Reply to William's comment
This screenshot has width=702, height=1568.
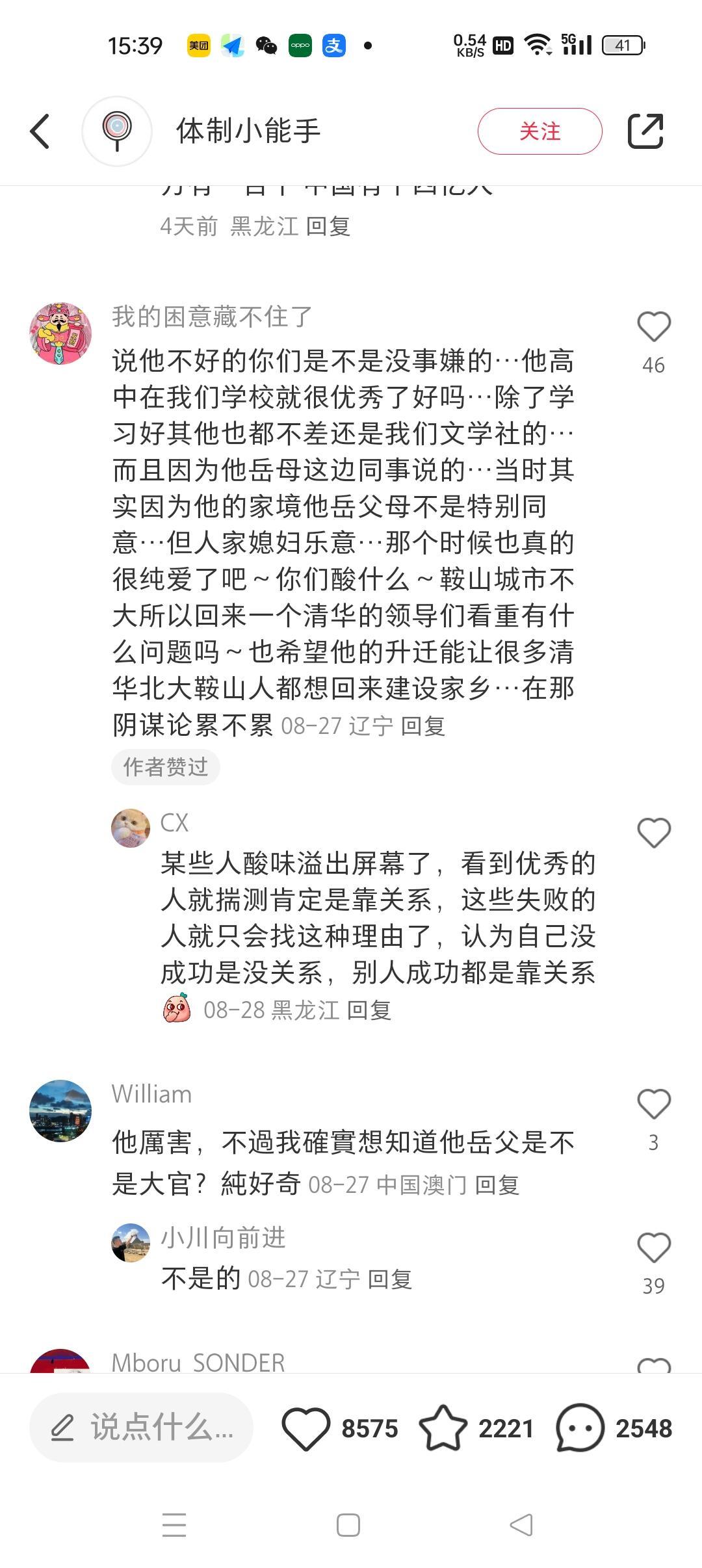point(497,1185)
